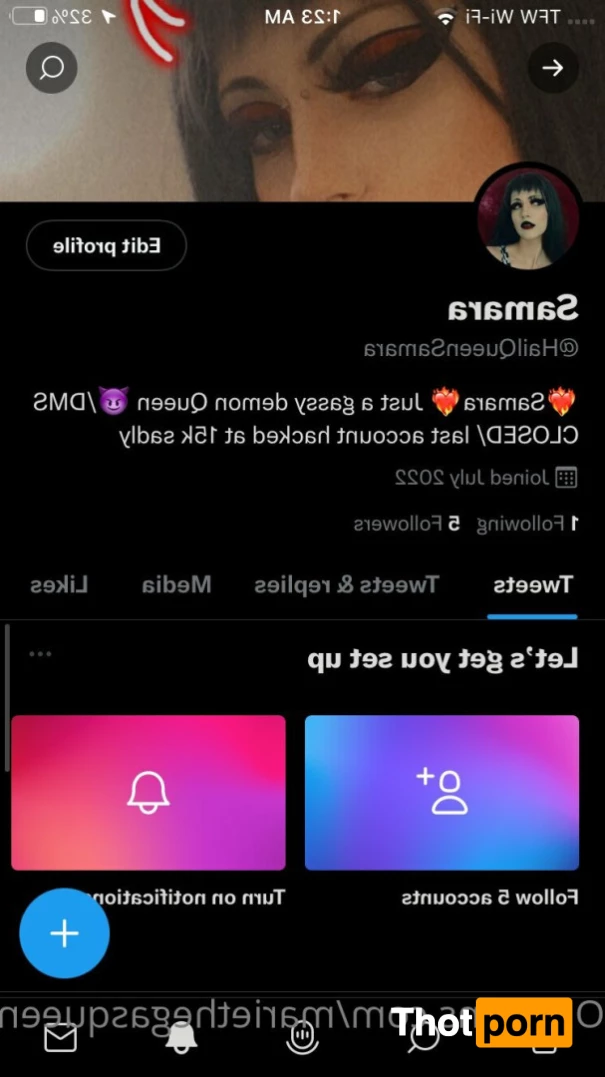Switch to the Tweets & replies tab

click(x=346, y=586)
